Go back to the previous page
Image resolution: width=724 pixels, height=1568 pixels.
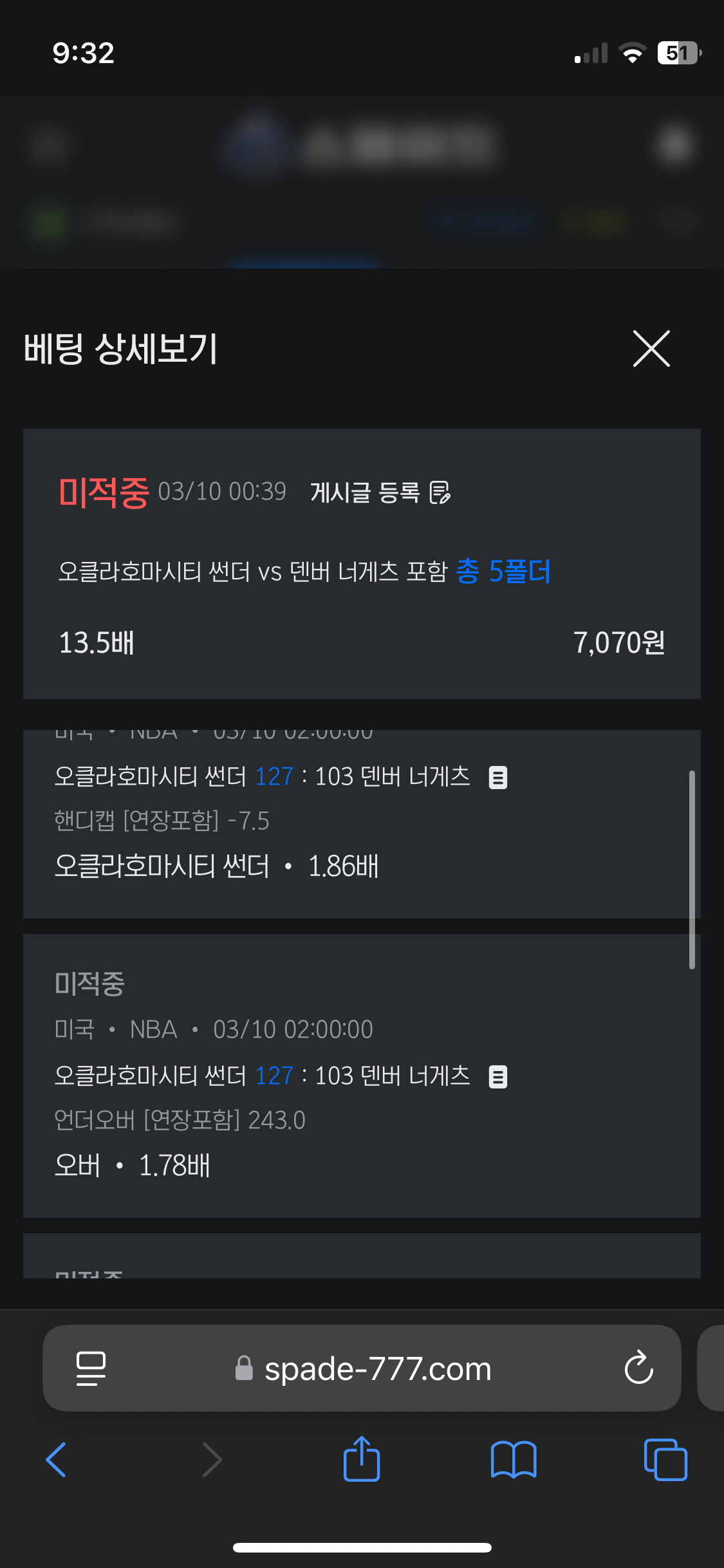(57, 1459)
